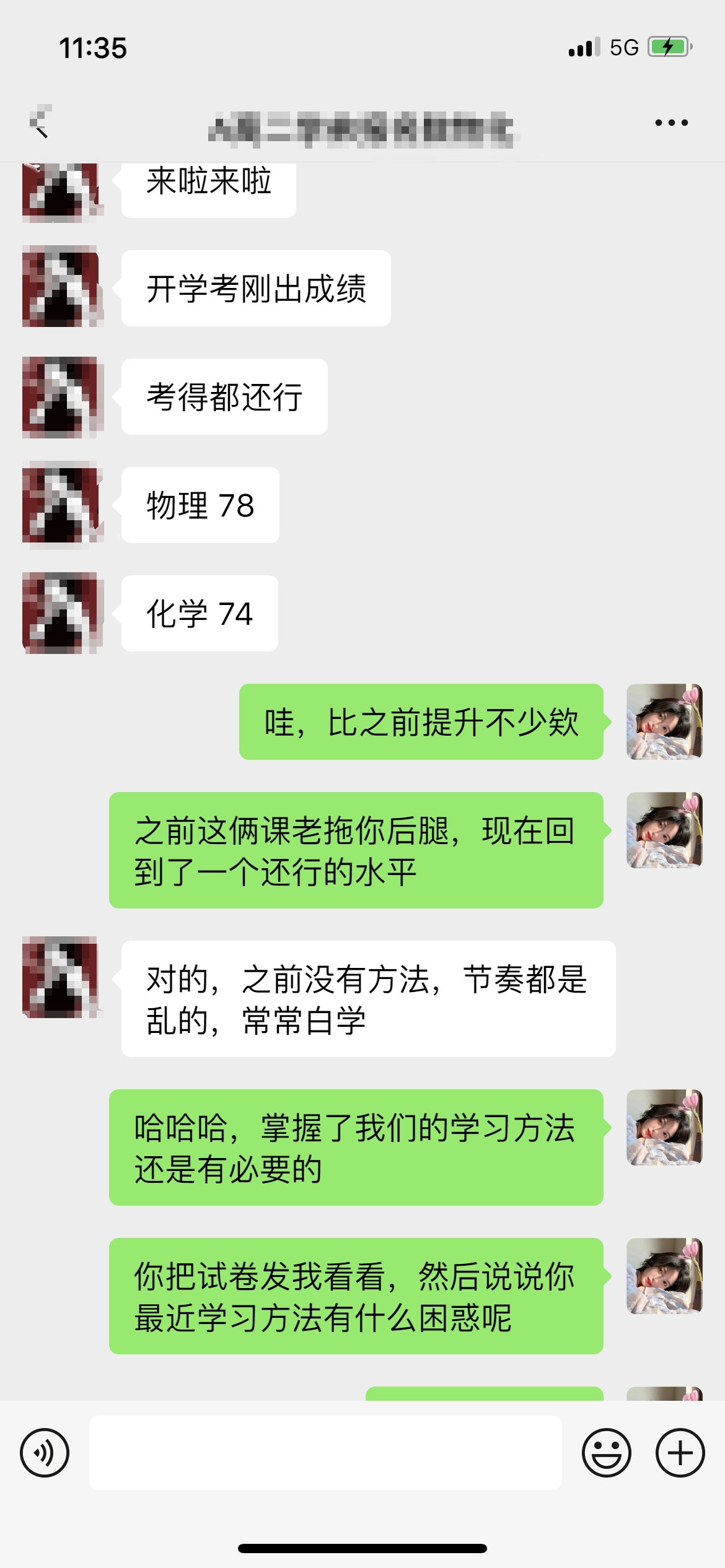
Task: Open my avatar beside 哇，比之前提升不少欸
Action: 664,721
